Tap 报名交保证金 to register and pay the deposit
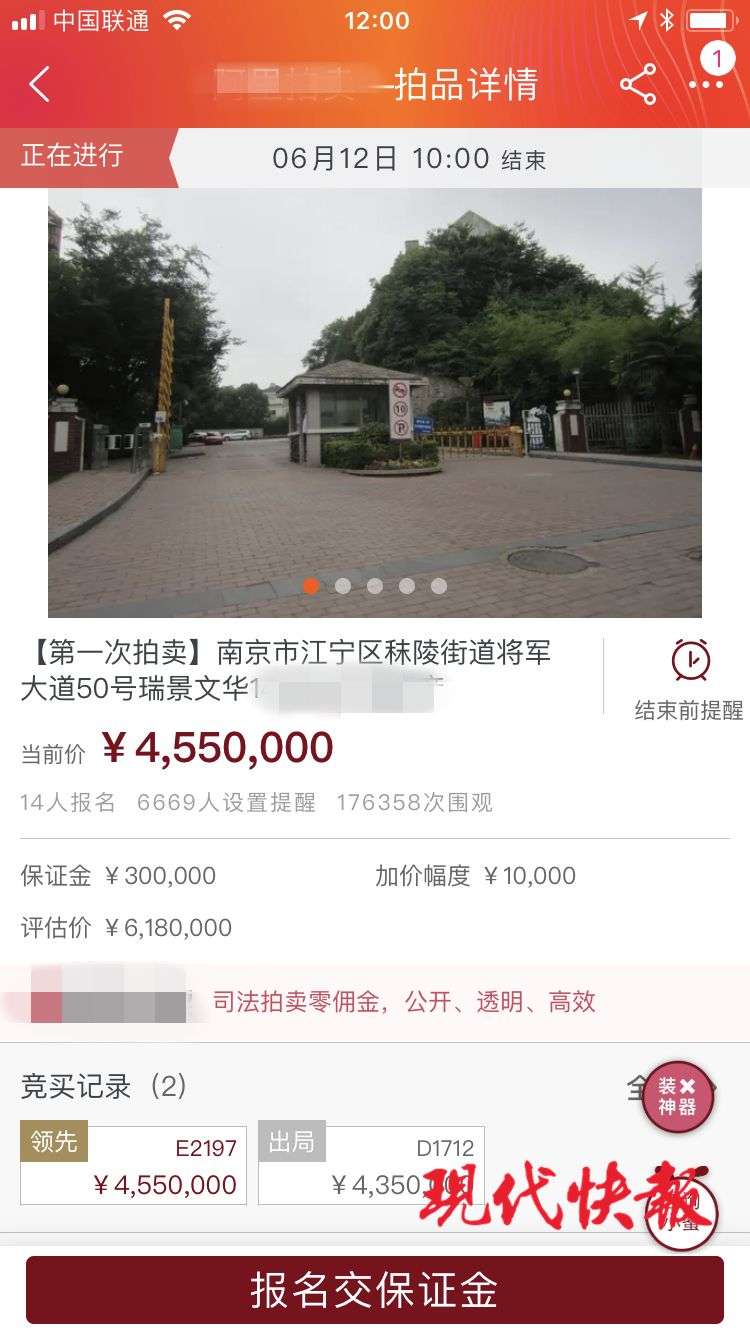This screenshot has height=1334, width=750. pos(375,1290)
